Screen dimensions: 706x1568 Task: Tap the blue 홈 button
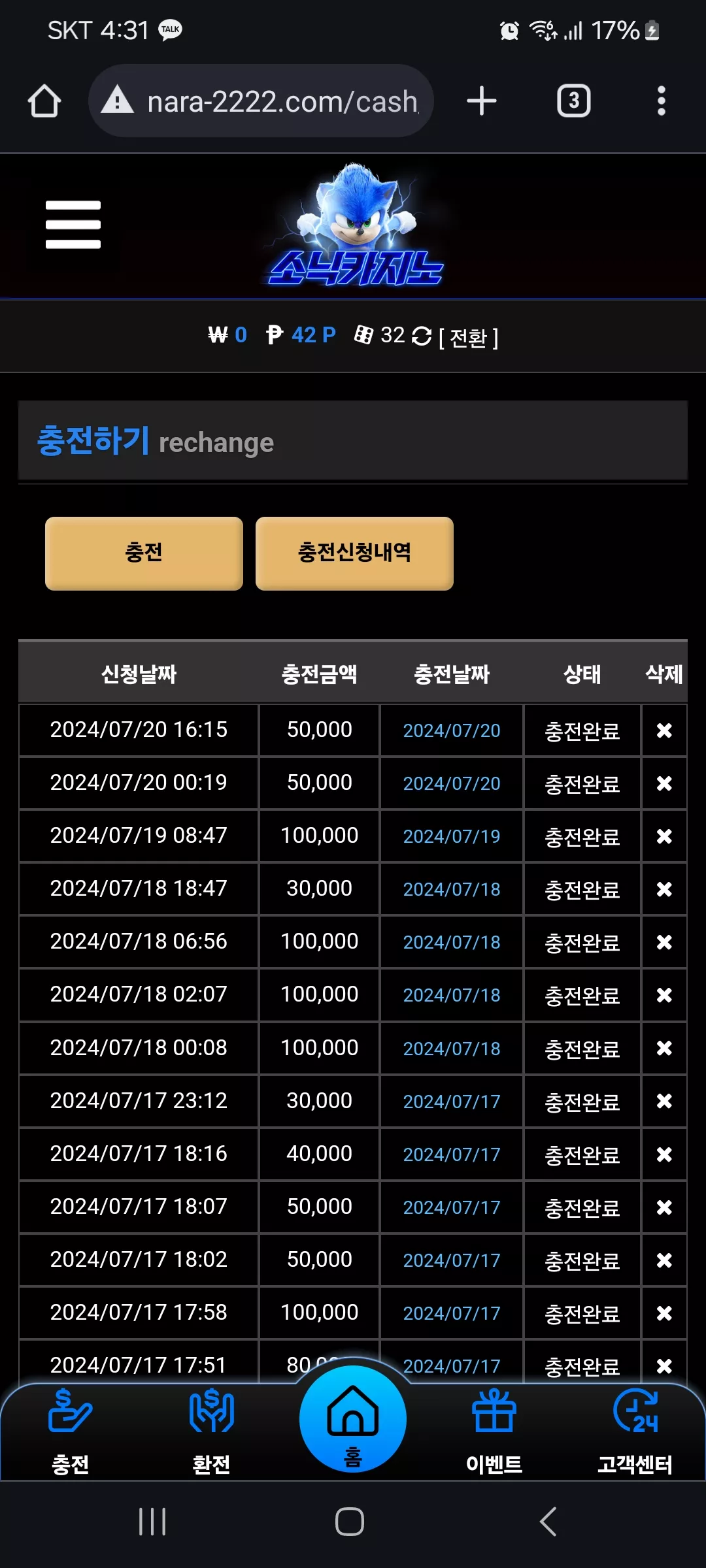click(x=353, y=1419)
